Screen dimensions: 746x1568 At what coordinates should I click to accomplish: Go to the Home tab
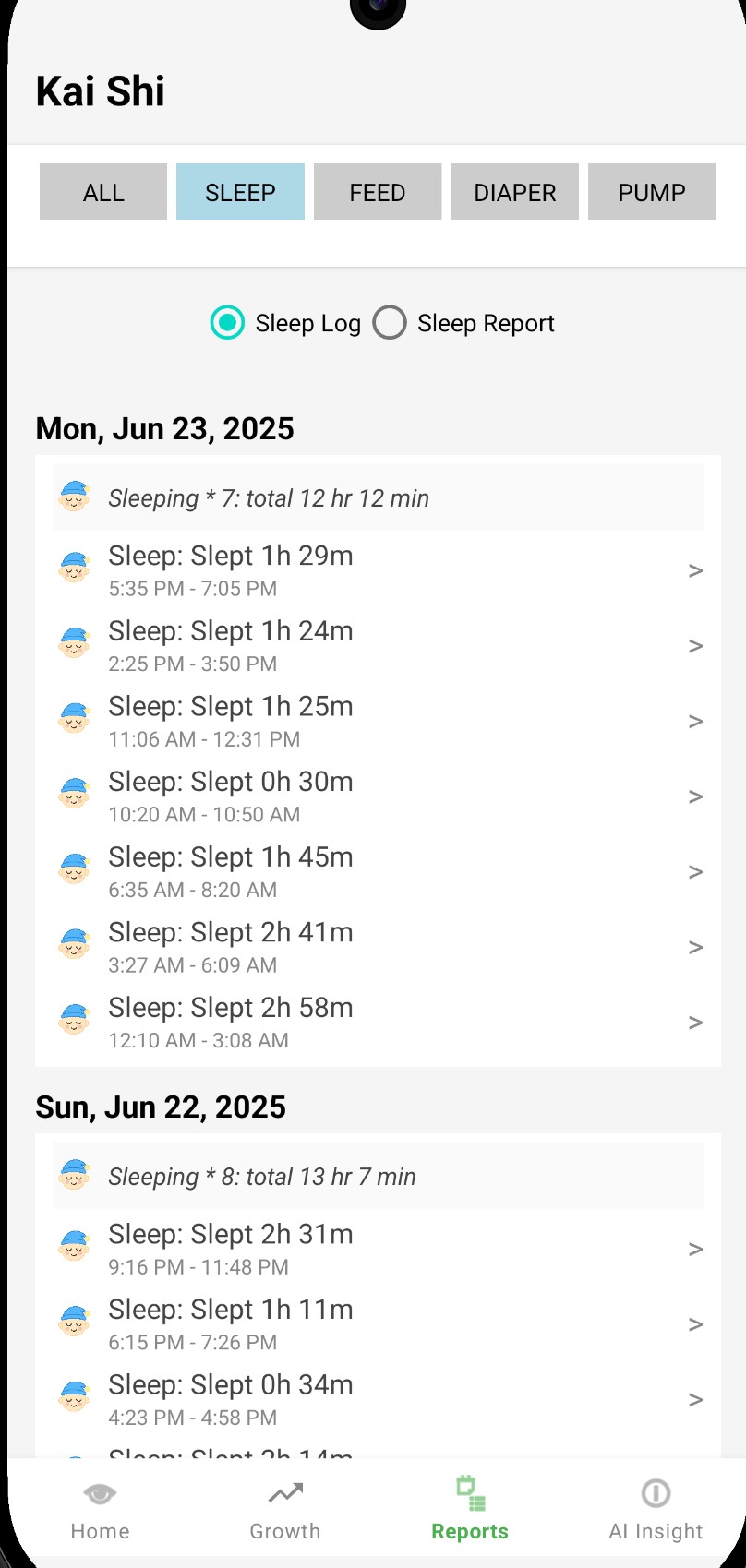(x=100, y=1511)
